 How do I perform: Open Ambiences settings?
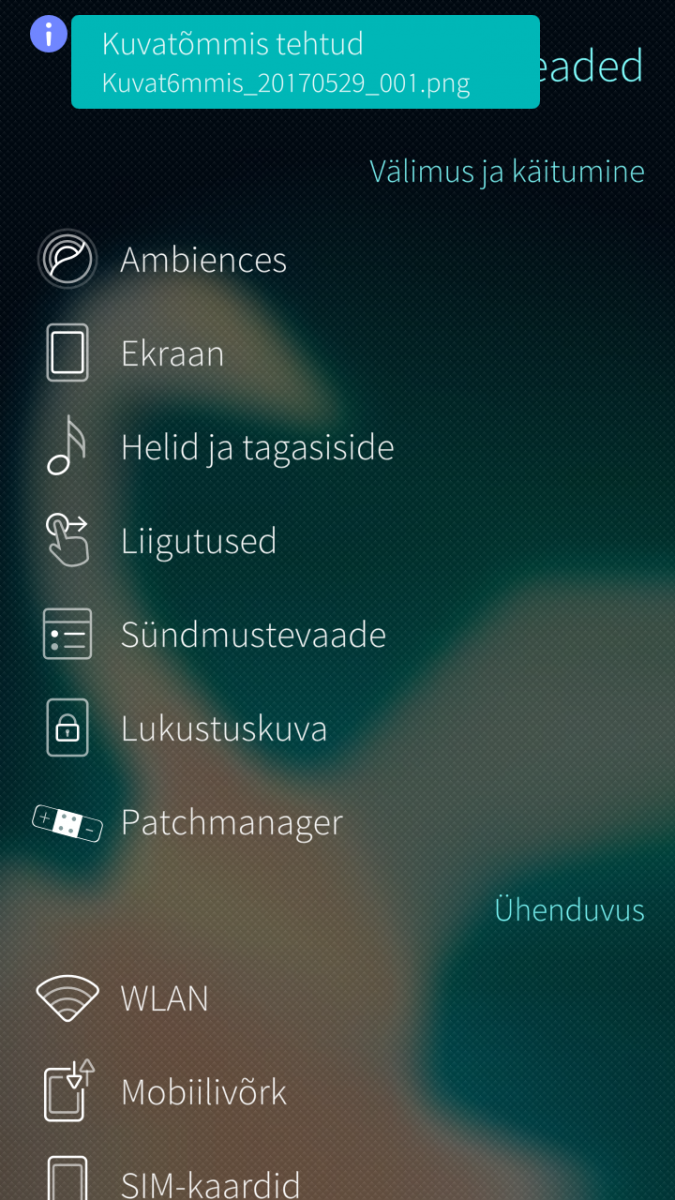pos(203,260)
